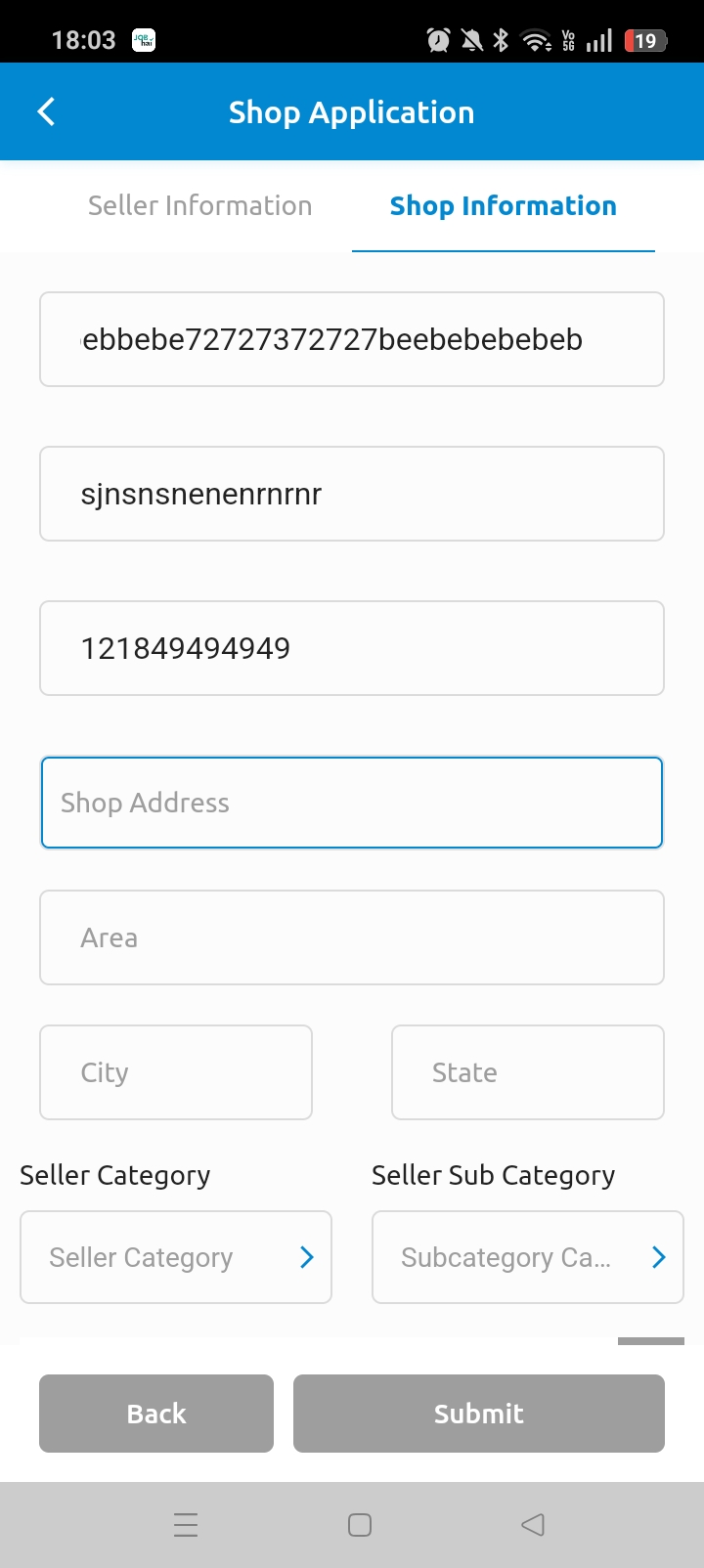Tap the Area input field

(352, 937)
